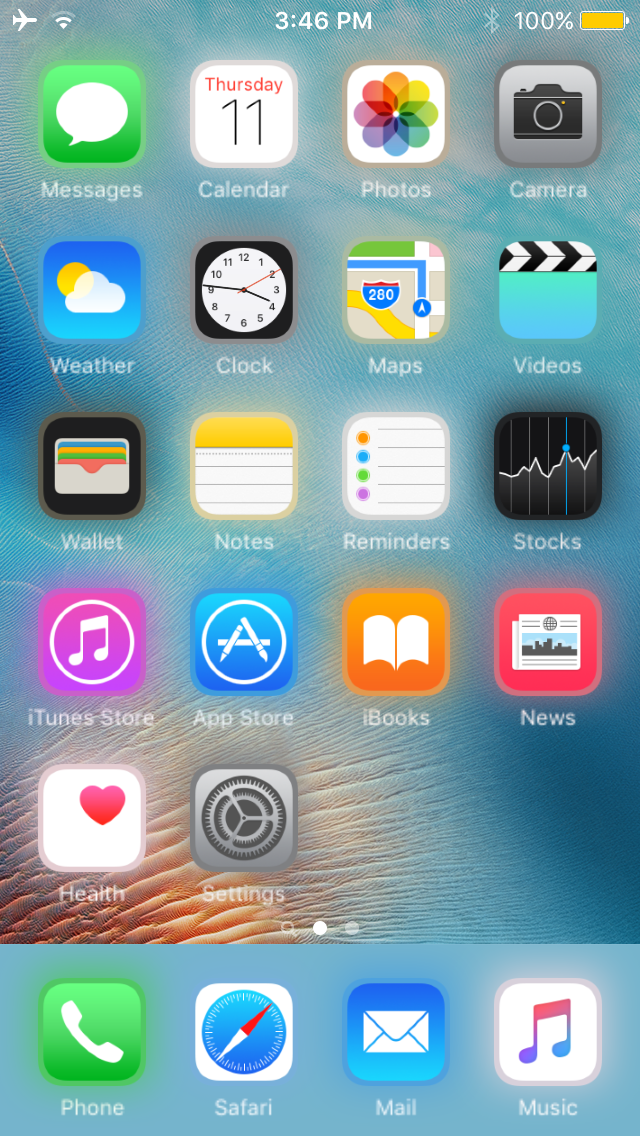This screenshot has height=1136, width=640.
Task: Open the Reminders app
Action: pyautogui.click(x=396, y=466)
